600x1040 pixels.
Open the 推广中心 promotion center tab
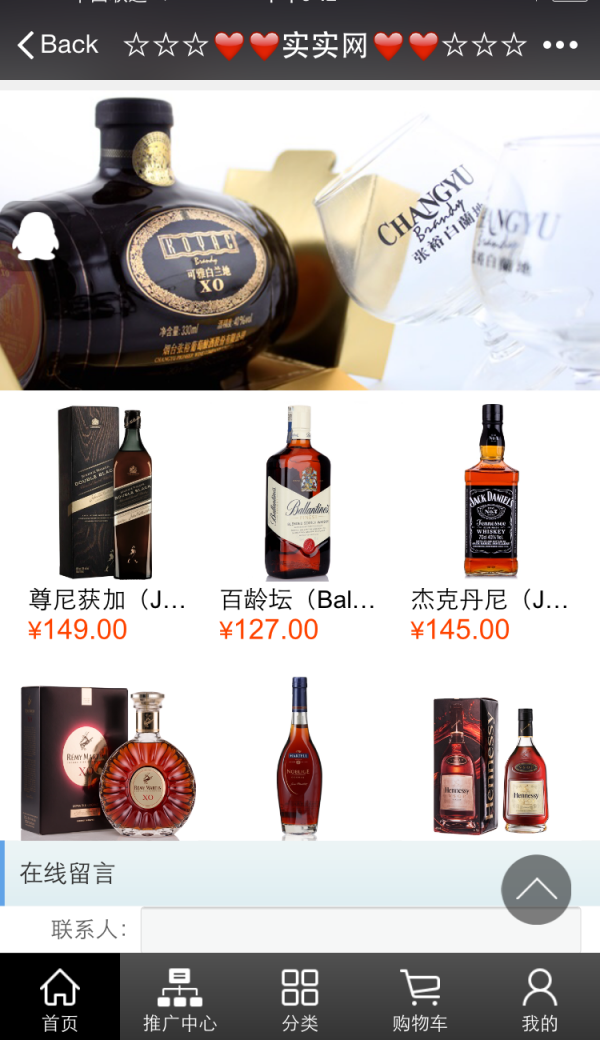(x=180, y=998)
